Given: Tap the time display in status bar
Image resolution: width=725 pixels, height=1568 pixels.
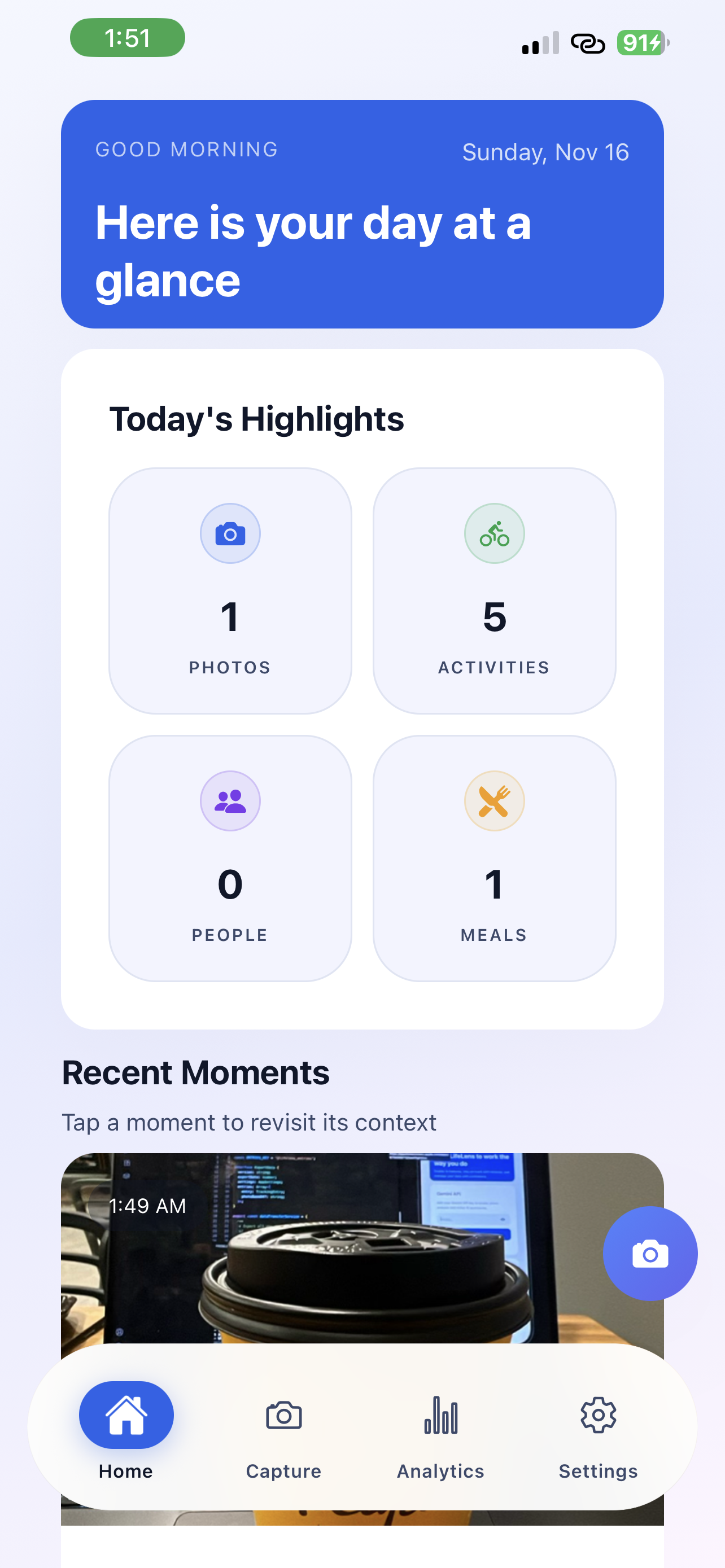Looking at the screenshot, I should click(126, 38).
